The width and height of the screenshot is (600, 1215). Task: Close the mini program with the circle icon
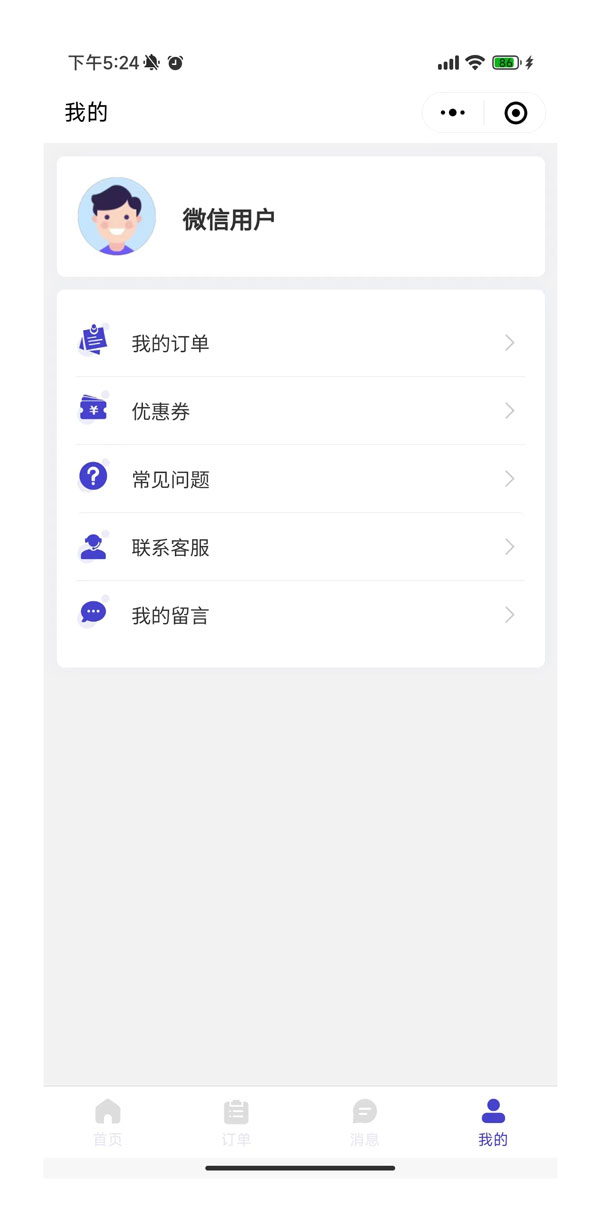(x=515, y=113)
